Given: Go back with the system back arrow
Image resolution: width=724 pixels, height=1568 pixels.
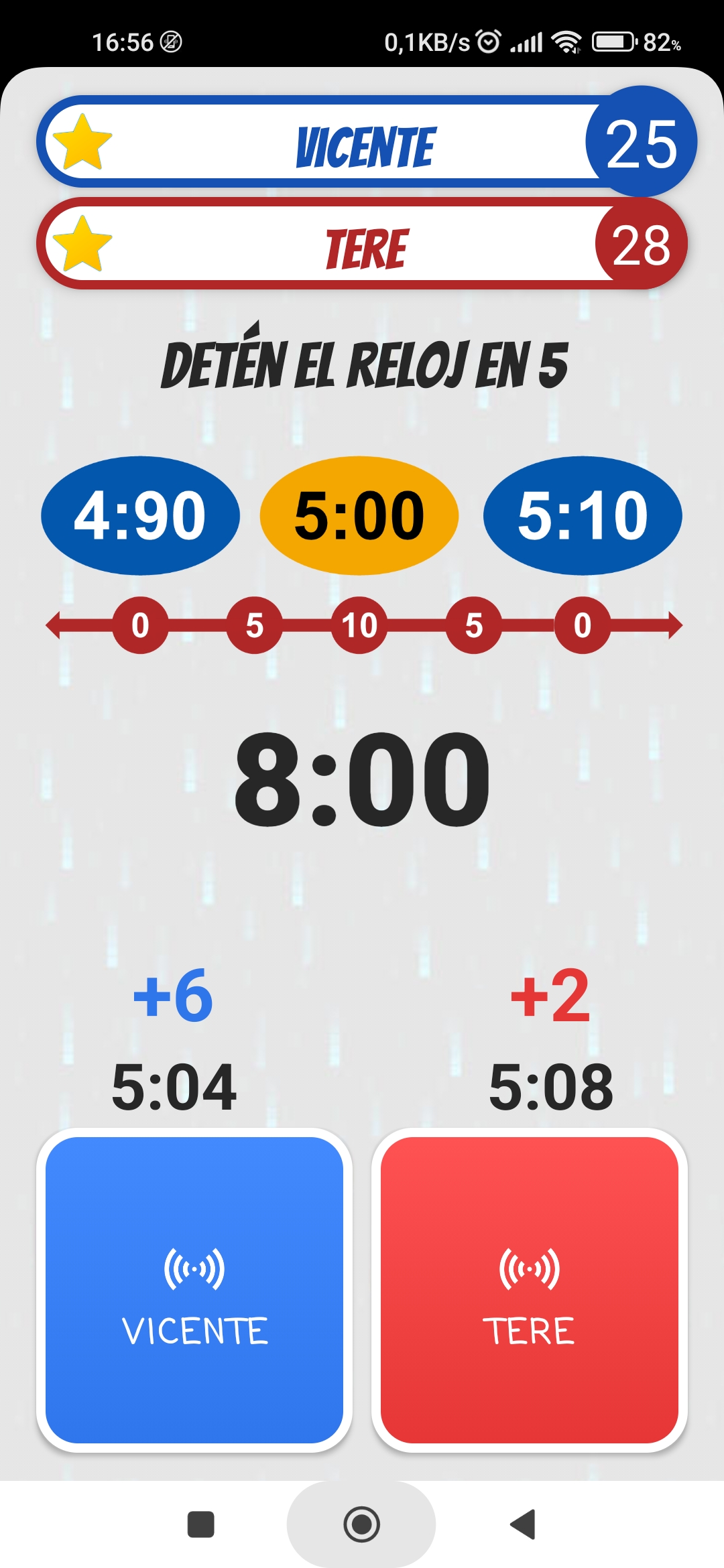Looking at the screenshot, I should 523,1524.
